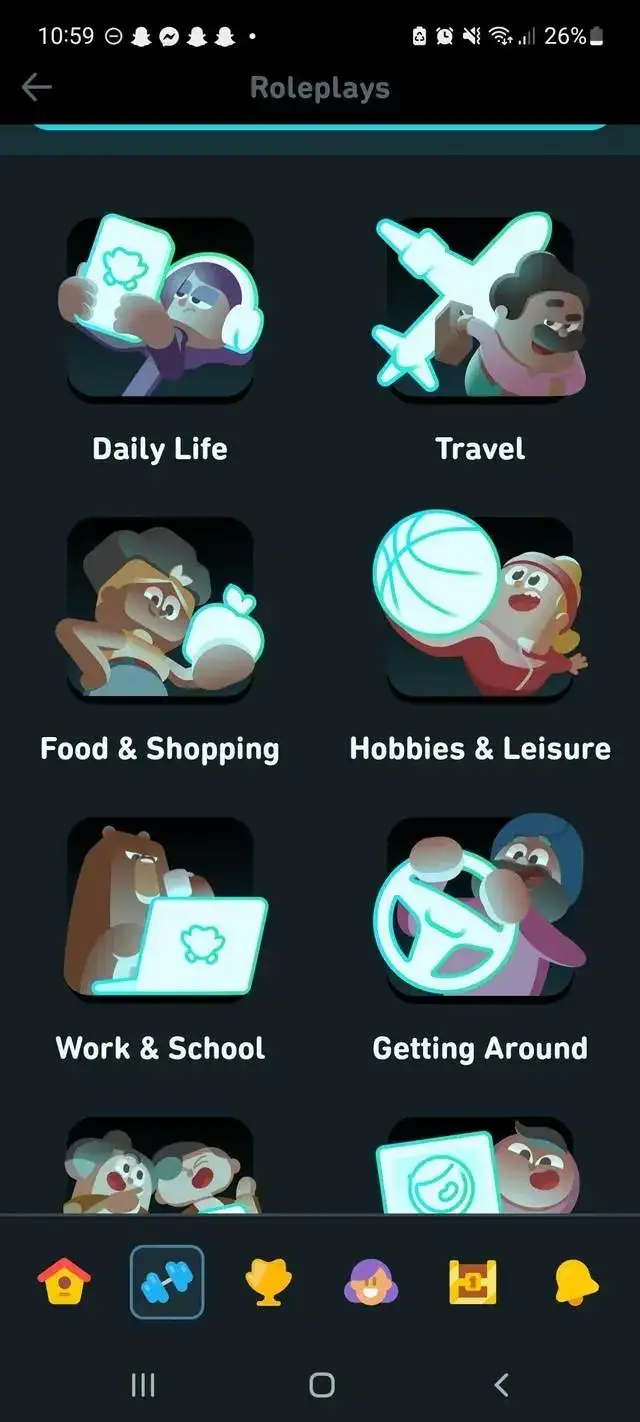This screenshot has width=640, height=1422.
Task: Go back using the top-left arrow
Action: tap(37, 88)
